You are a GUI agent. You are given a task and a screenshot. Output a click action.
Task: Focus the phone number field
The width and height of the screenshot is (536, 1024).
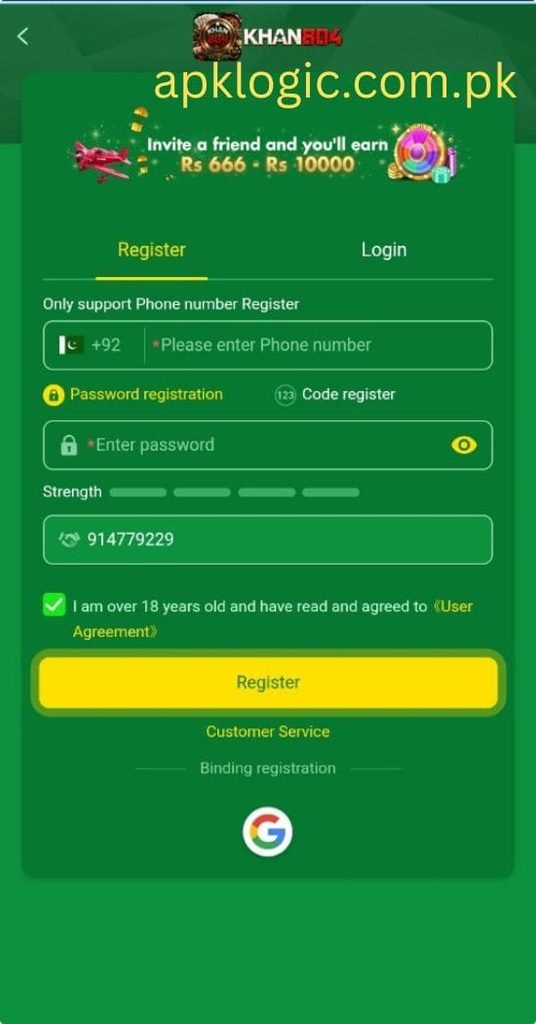click(x=320, y=345)
